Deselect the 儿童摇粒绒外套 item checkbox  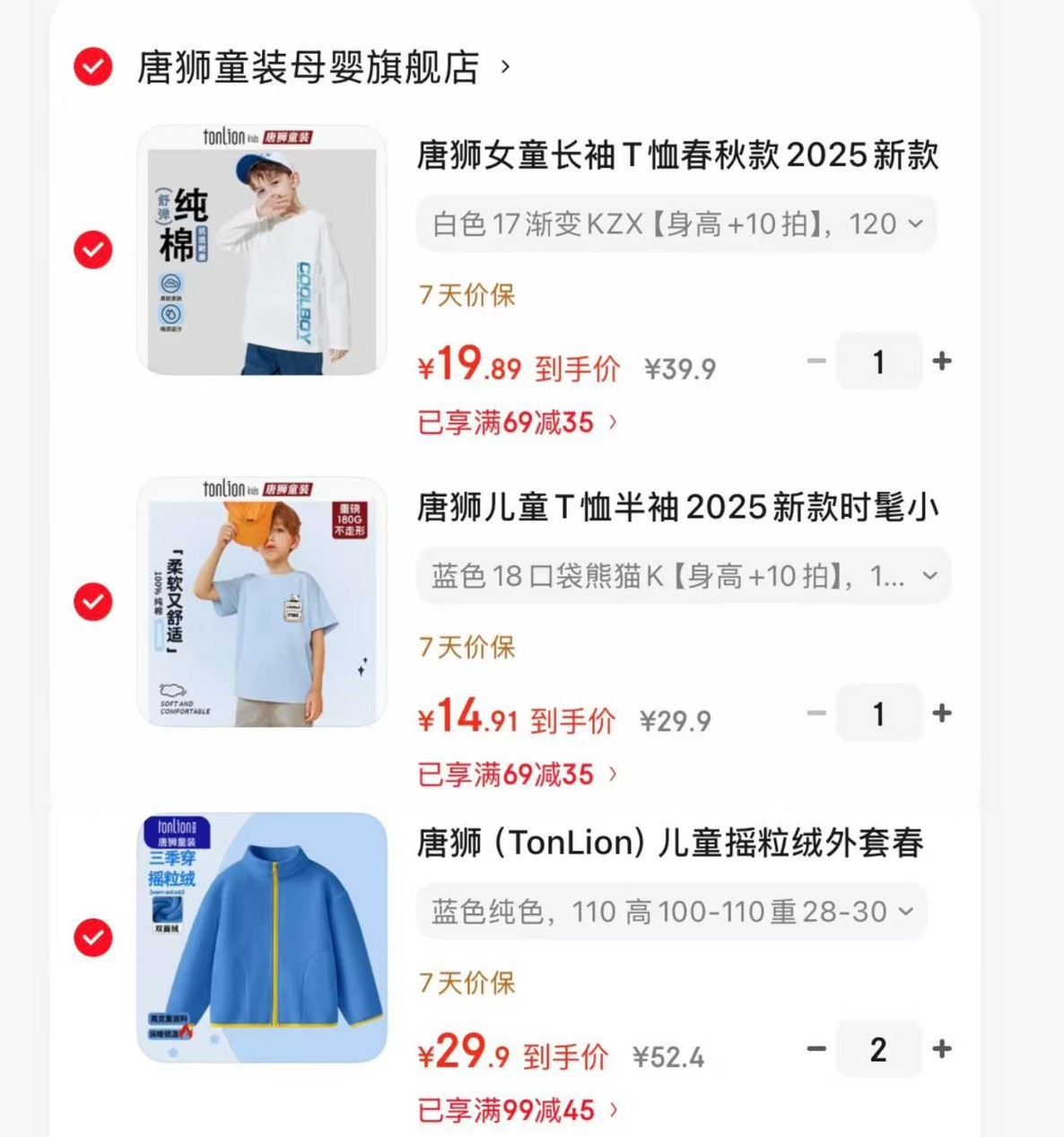coord(93,937)
